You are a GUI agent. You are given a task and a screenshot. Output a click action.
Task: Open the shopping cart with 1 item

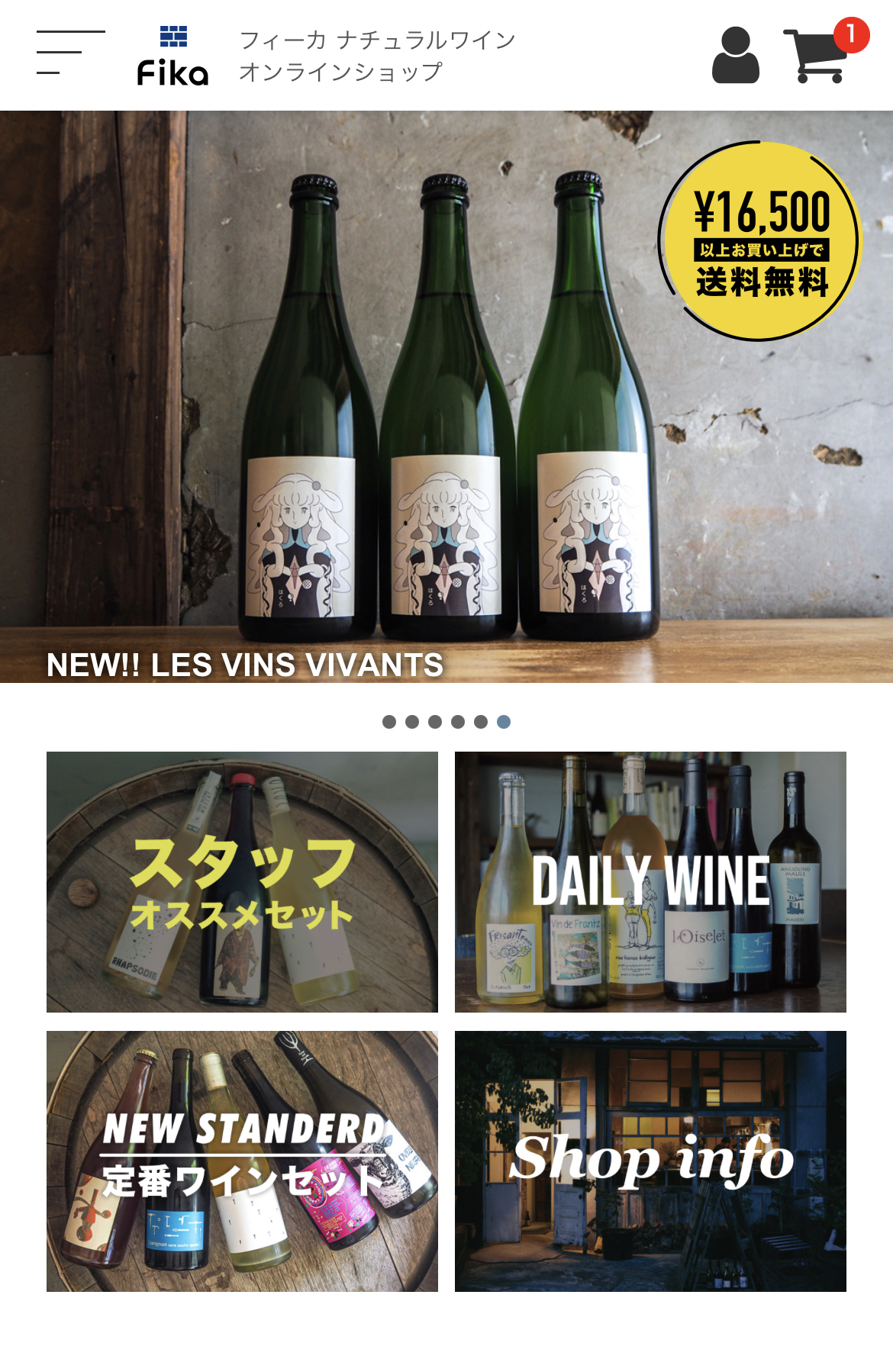pos(817,55)
